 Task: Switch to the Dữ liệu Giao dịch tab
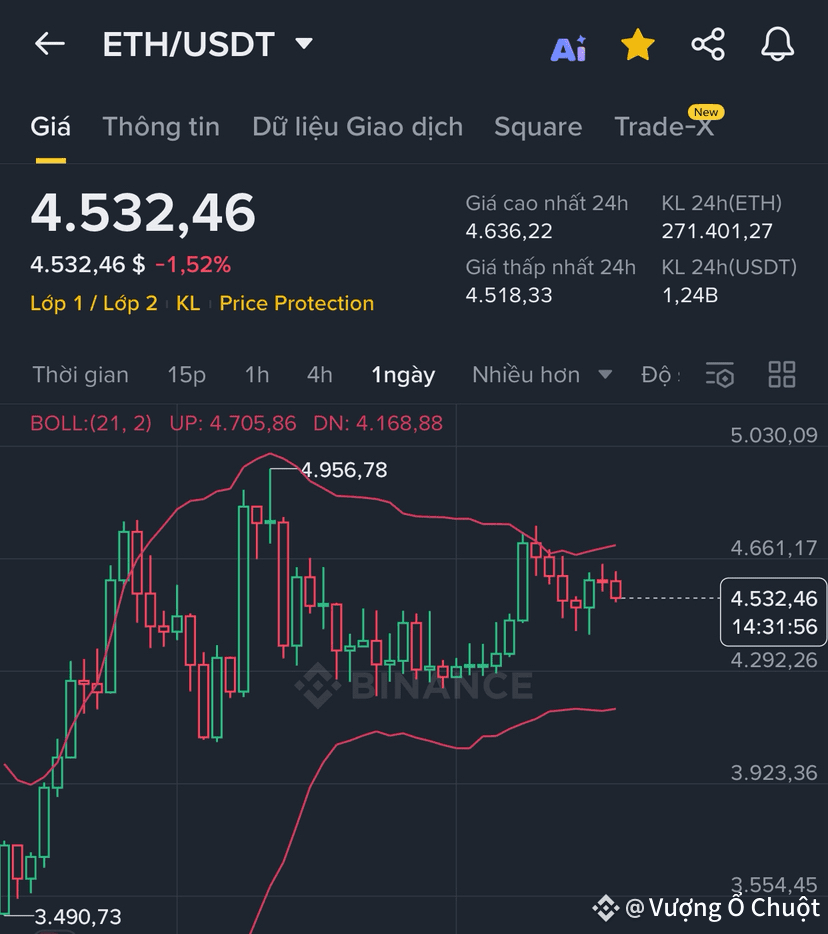tap(357, 127)
